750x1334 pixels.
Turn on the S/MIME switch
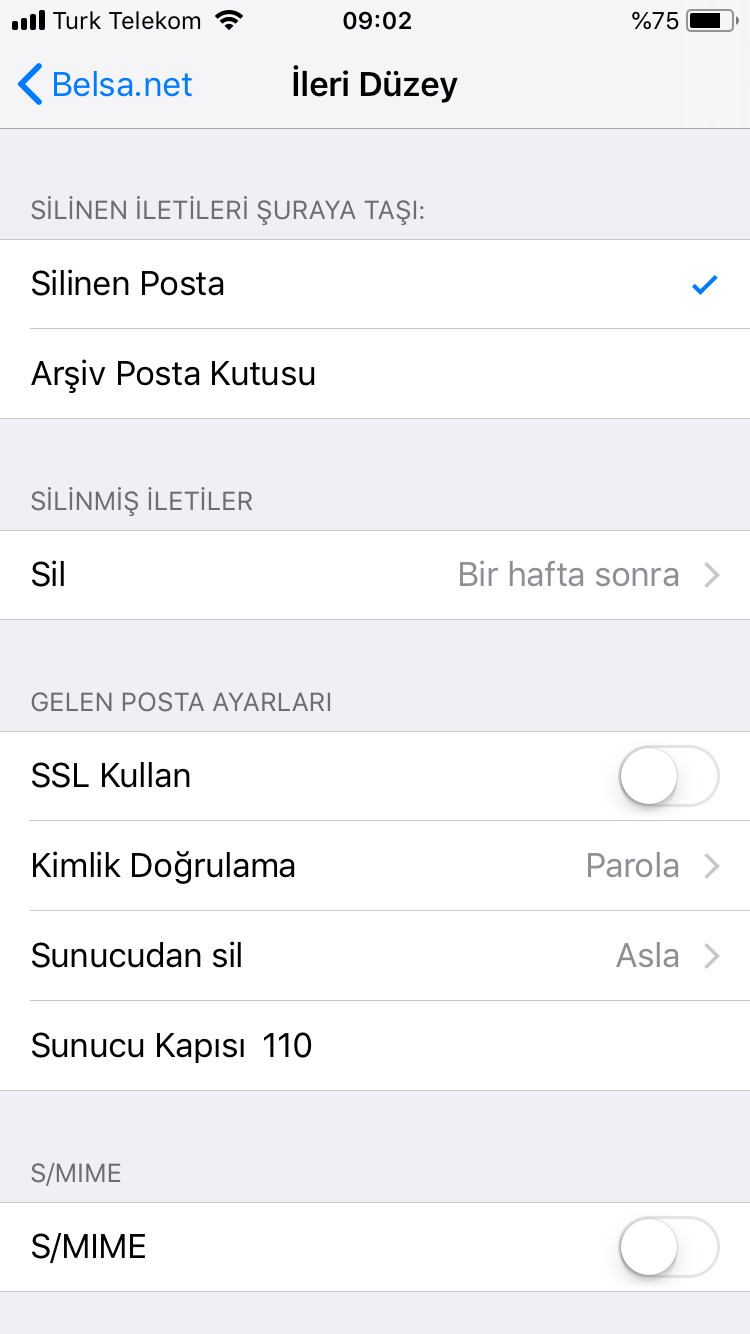pos(668,1247)
